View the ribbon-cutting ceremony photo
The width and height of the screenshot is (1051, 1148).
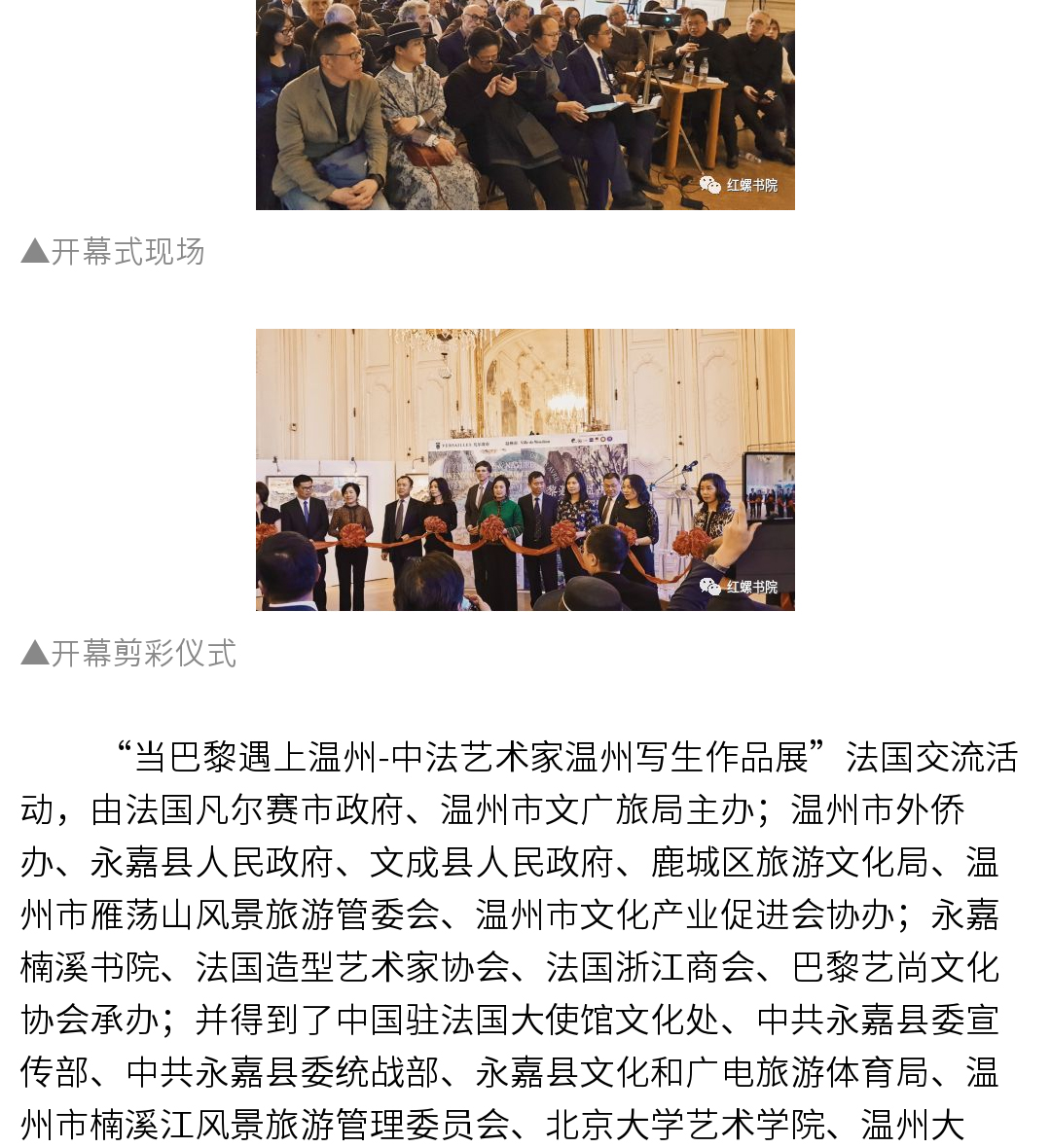click(525, 469)
